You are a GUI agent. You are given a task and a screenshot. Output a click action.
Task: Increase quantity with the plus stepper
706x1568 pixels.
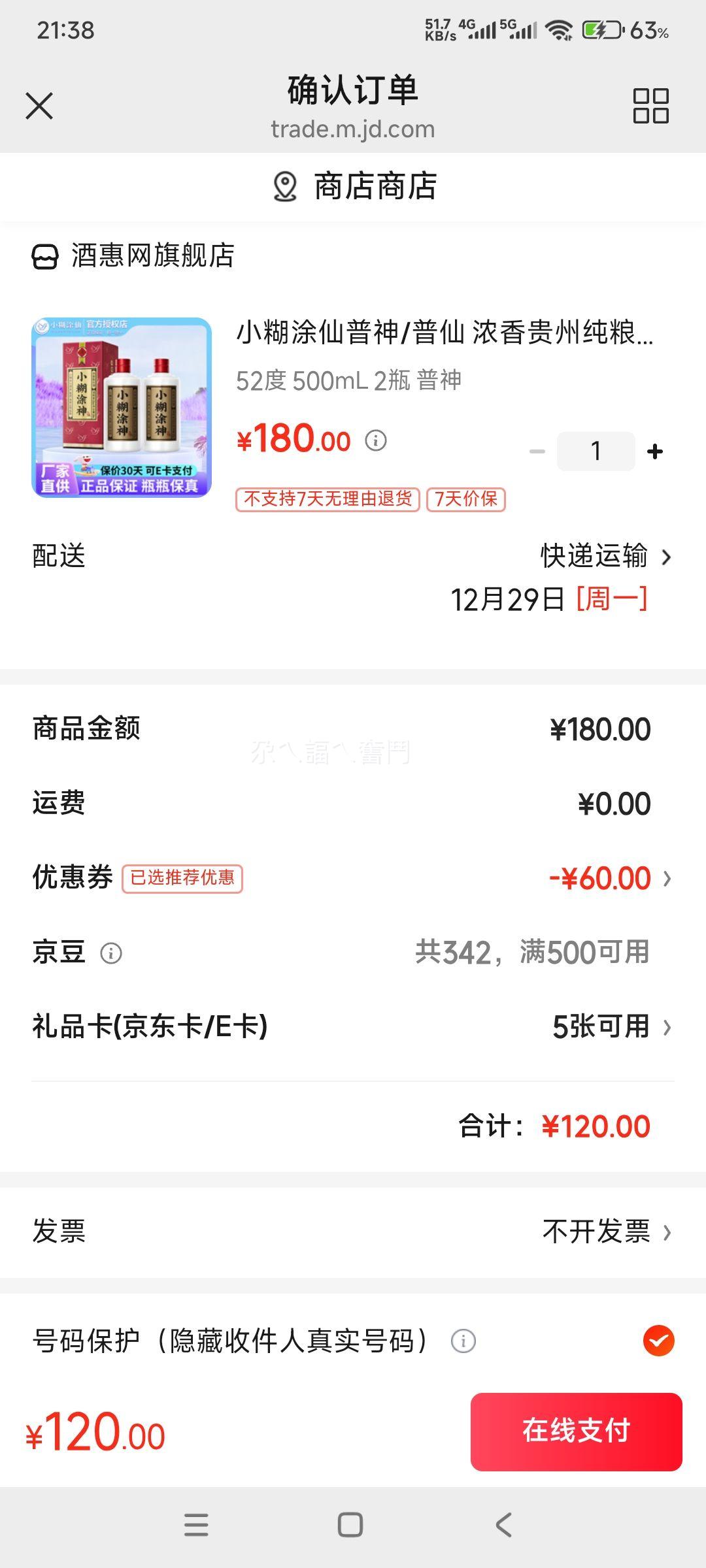[654, 451]
